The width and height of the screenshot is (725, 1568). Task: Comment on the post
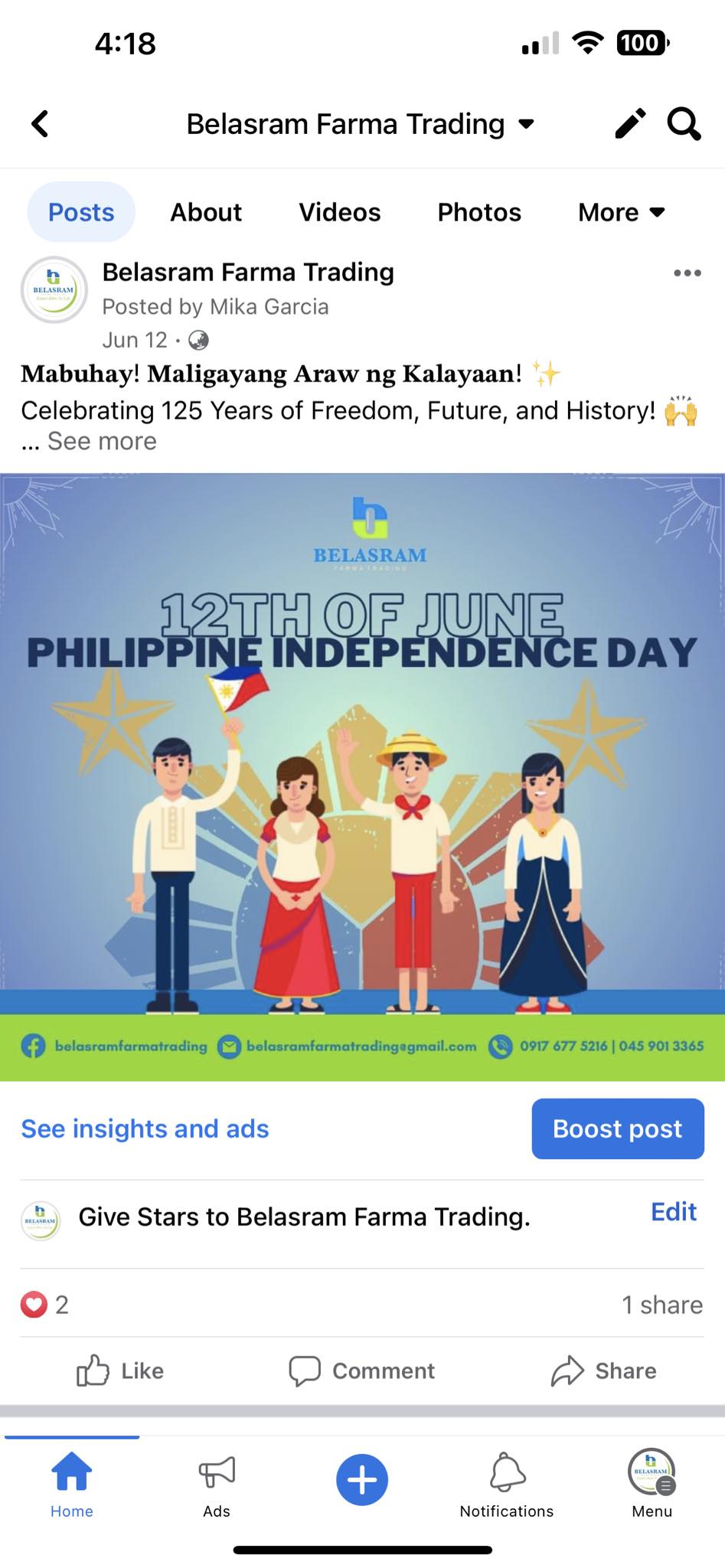point(361,1370)
